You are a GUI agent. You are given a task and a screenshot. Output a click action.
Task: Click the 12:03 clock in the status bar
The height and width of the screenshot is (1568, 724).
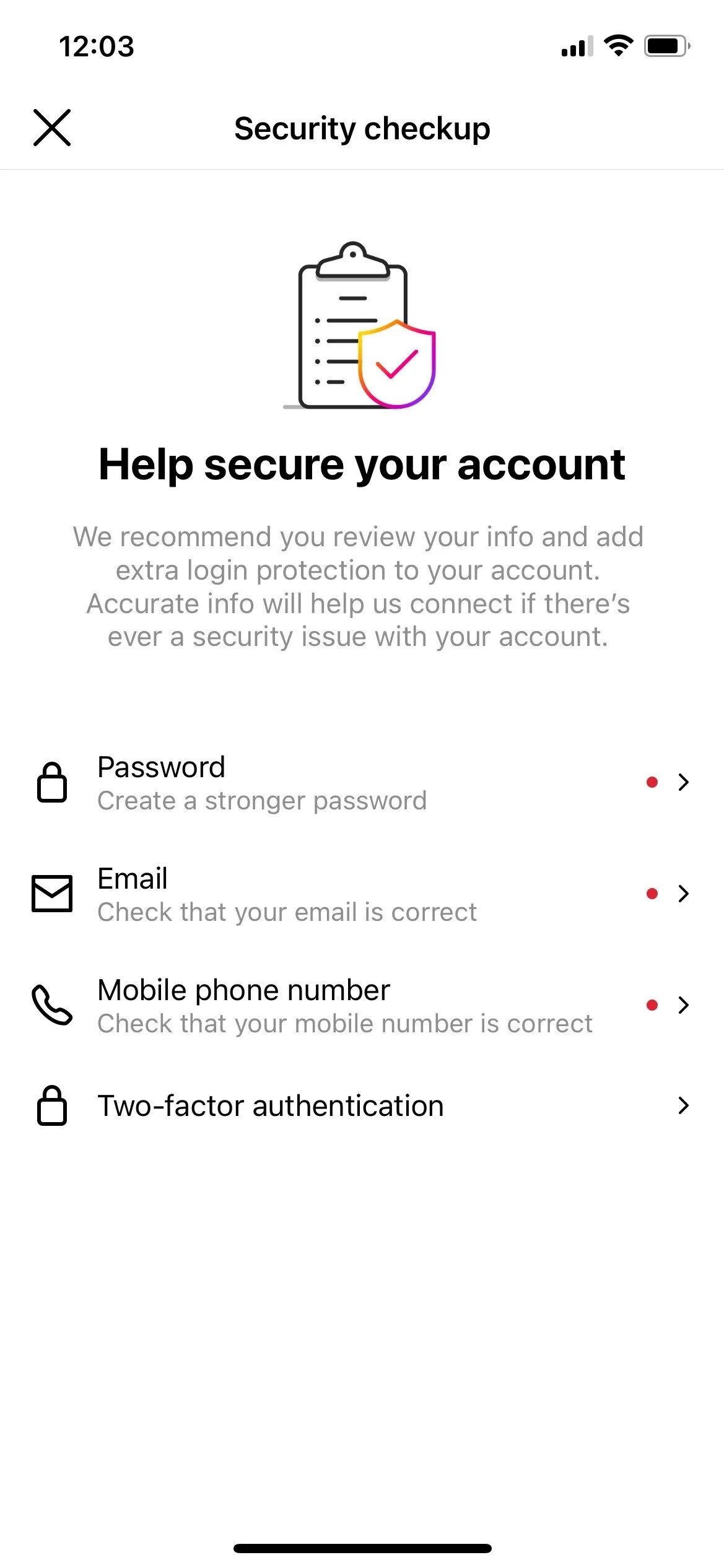click(95, 45)
